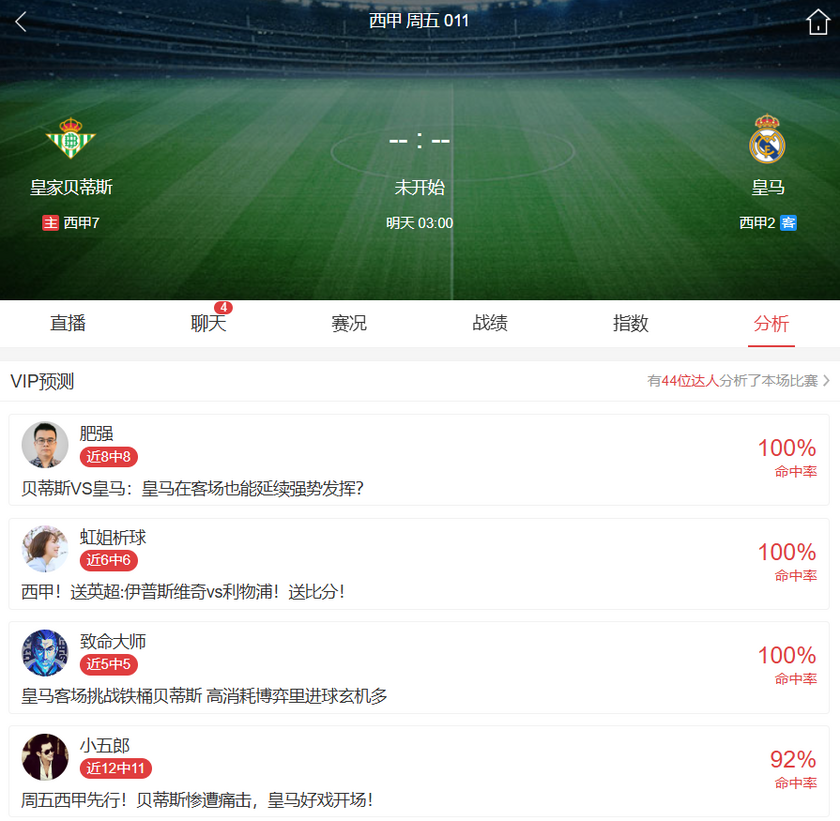Open the home icon at top right

point(818,22)
